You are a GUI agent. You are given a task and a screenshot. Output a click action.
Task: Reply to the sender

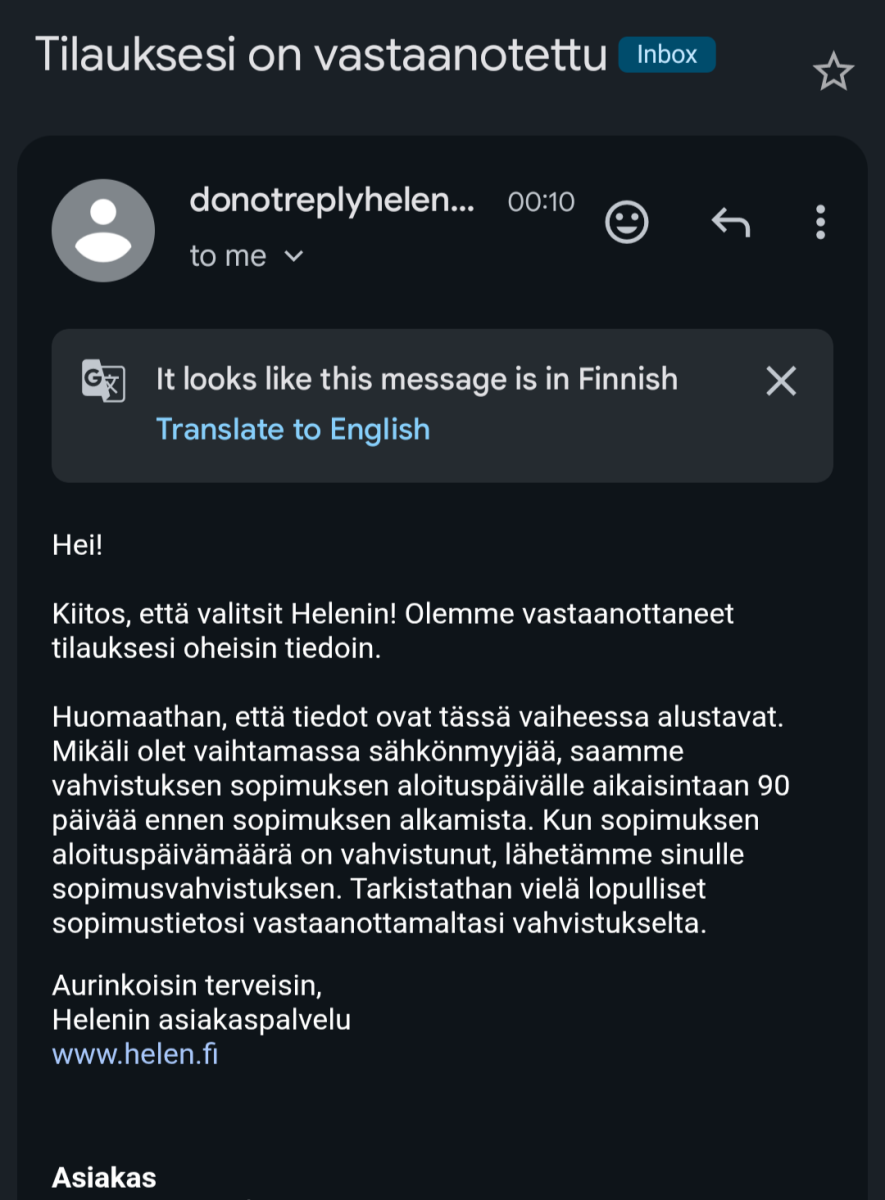tap(730, 222)
